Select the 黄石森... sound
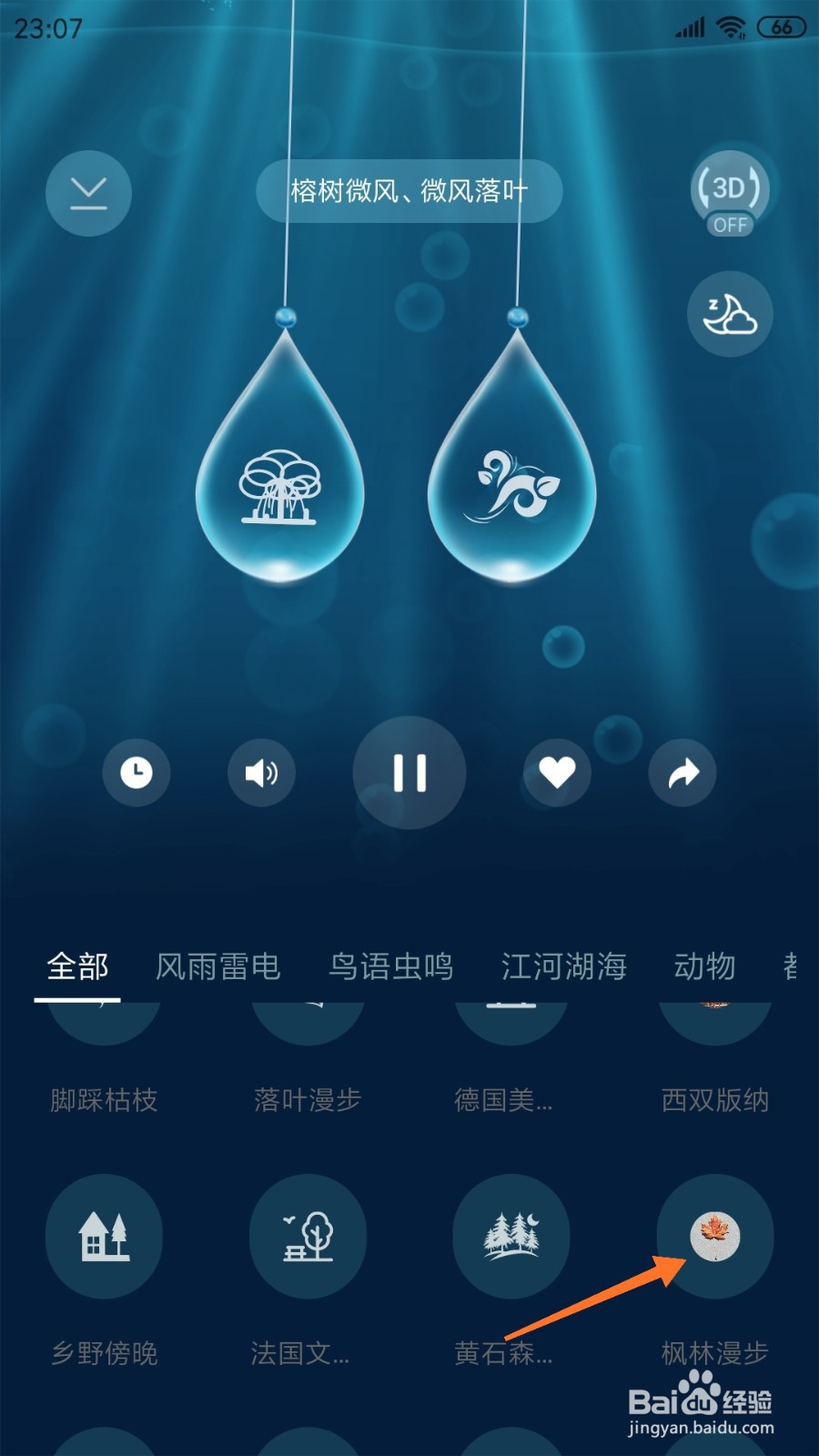819x1456 pixels. coord(511,1237)
